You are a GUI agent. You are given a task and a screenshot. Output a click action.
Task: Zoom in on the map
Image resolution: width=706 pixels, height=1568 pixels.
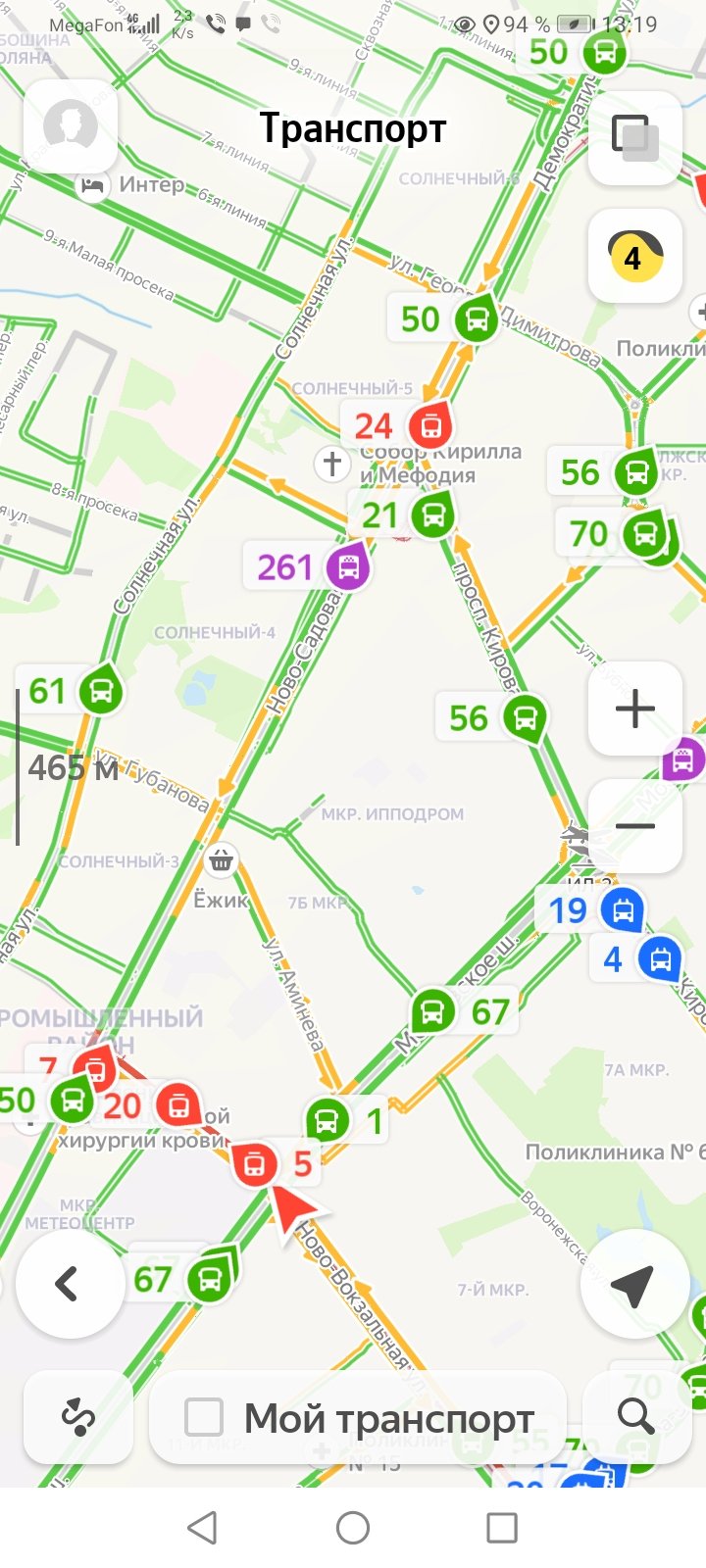(634, 709)
